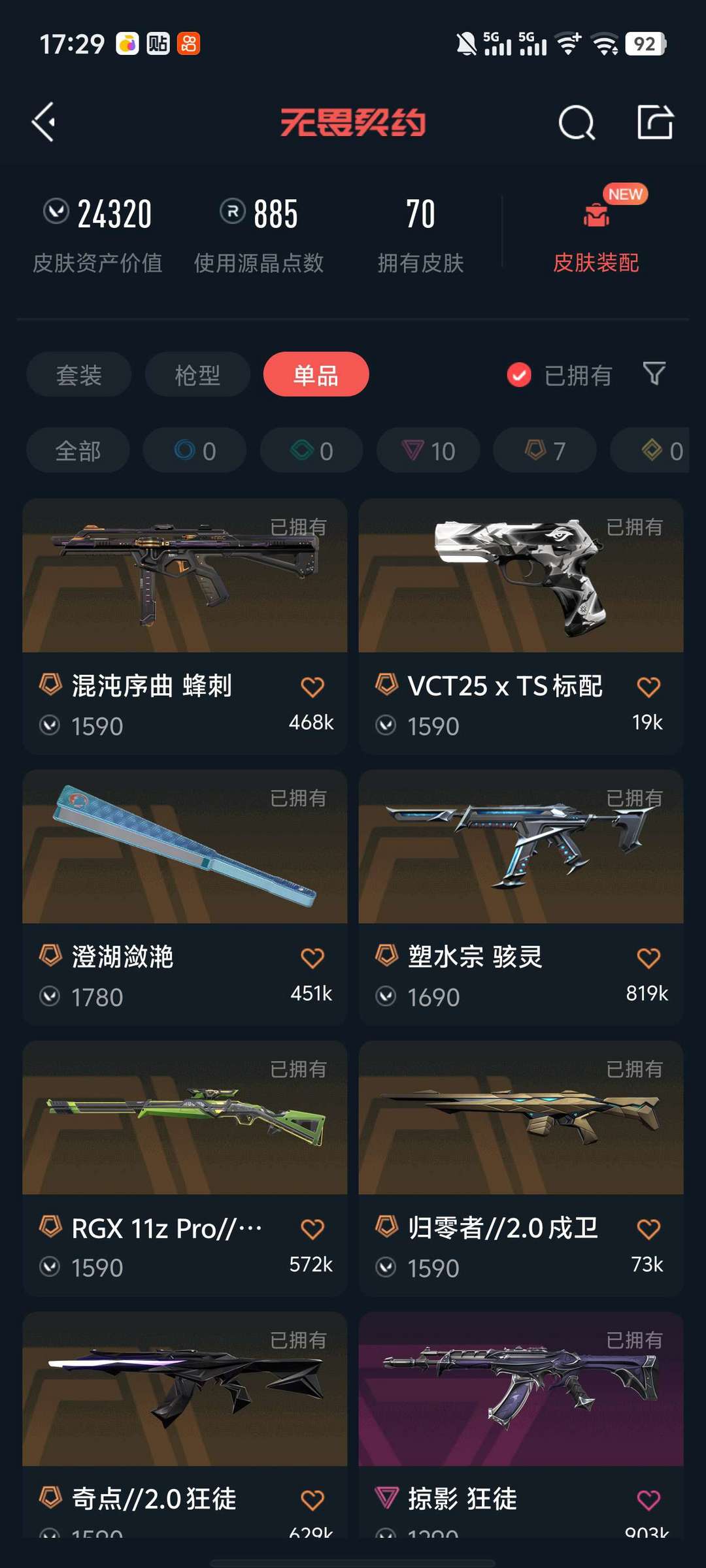Like the VCT25 x TS 标配 skin
This screenshot has height=1568, width=706.
(x=648, y=687)
